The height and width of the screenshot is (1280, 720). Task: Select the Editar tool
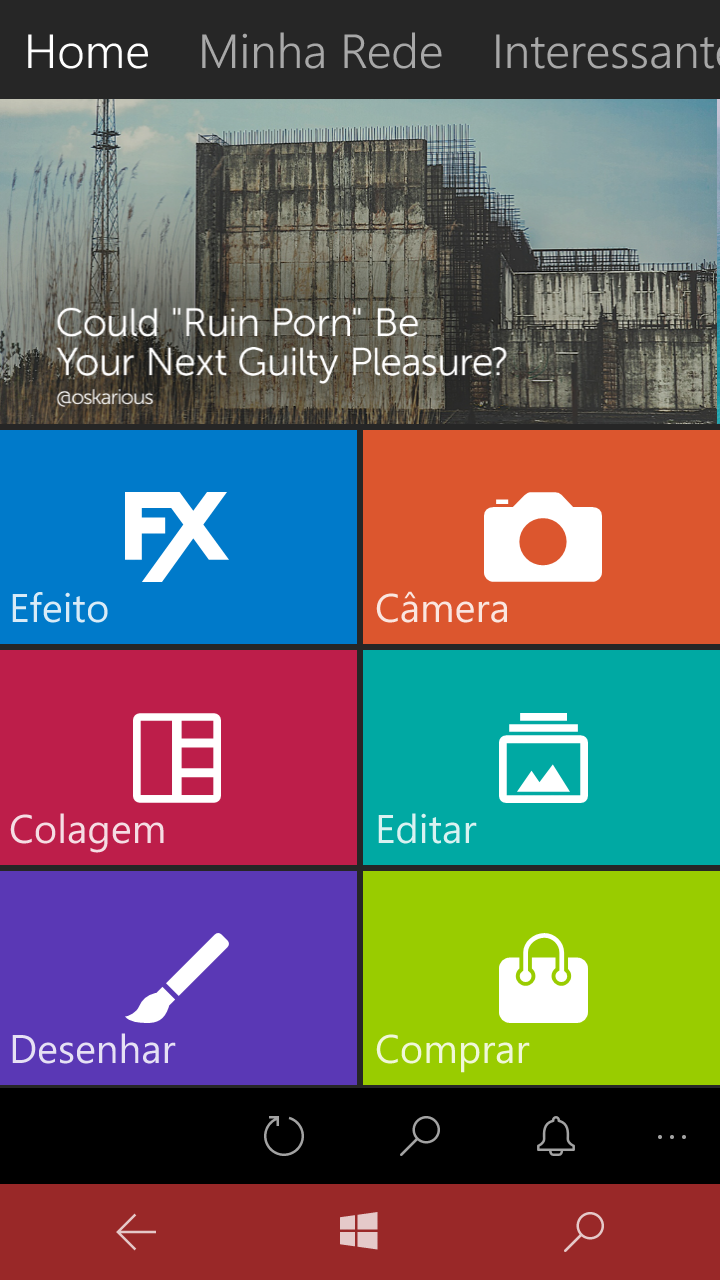pyautogui.click(x=540, y=757)
